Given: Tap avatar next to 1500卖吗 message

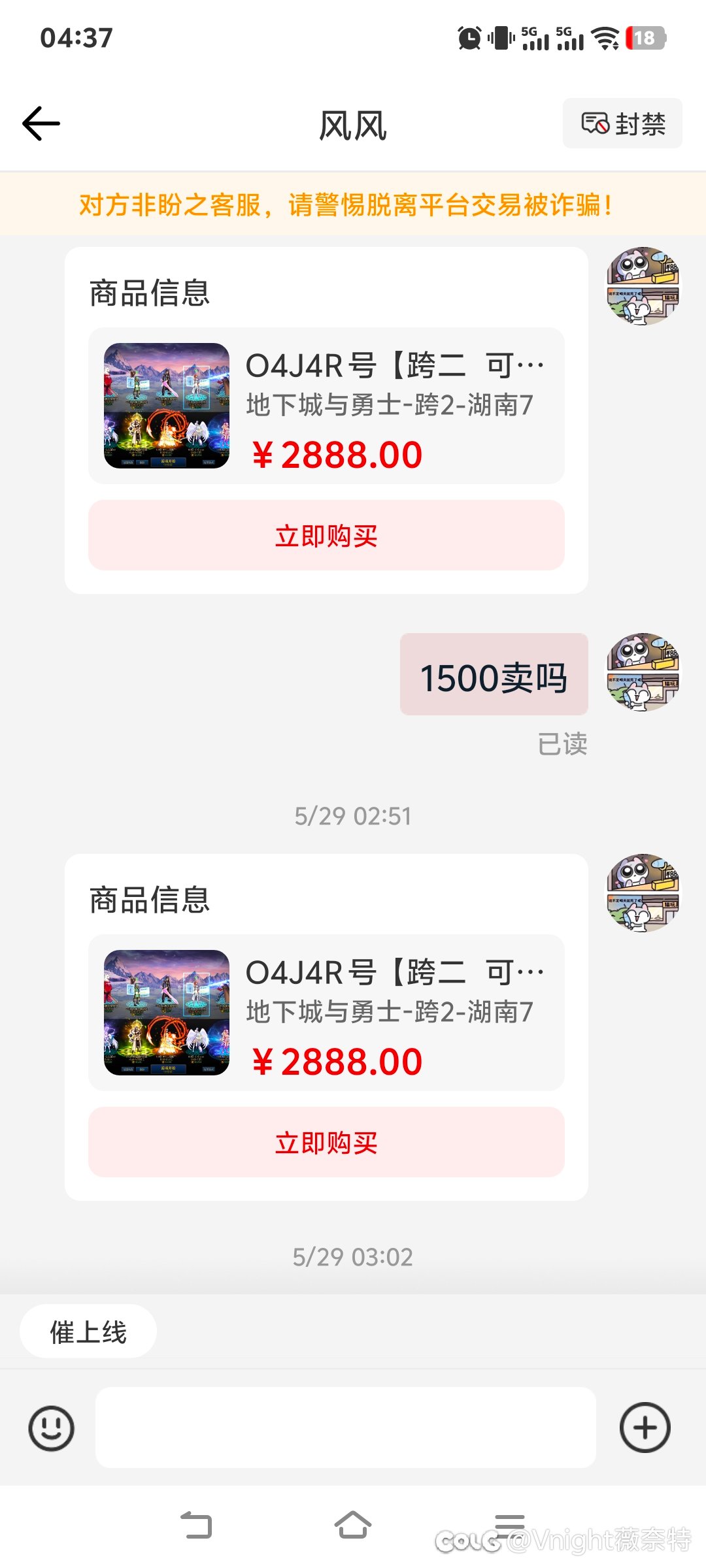Looking at the screenshot, I should pos(644,672).
